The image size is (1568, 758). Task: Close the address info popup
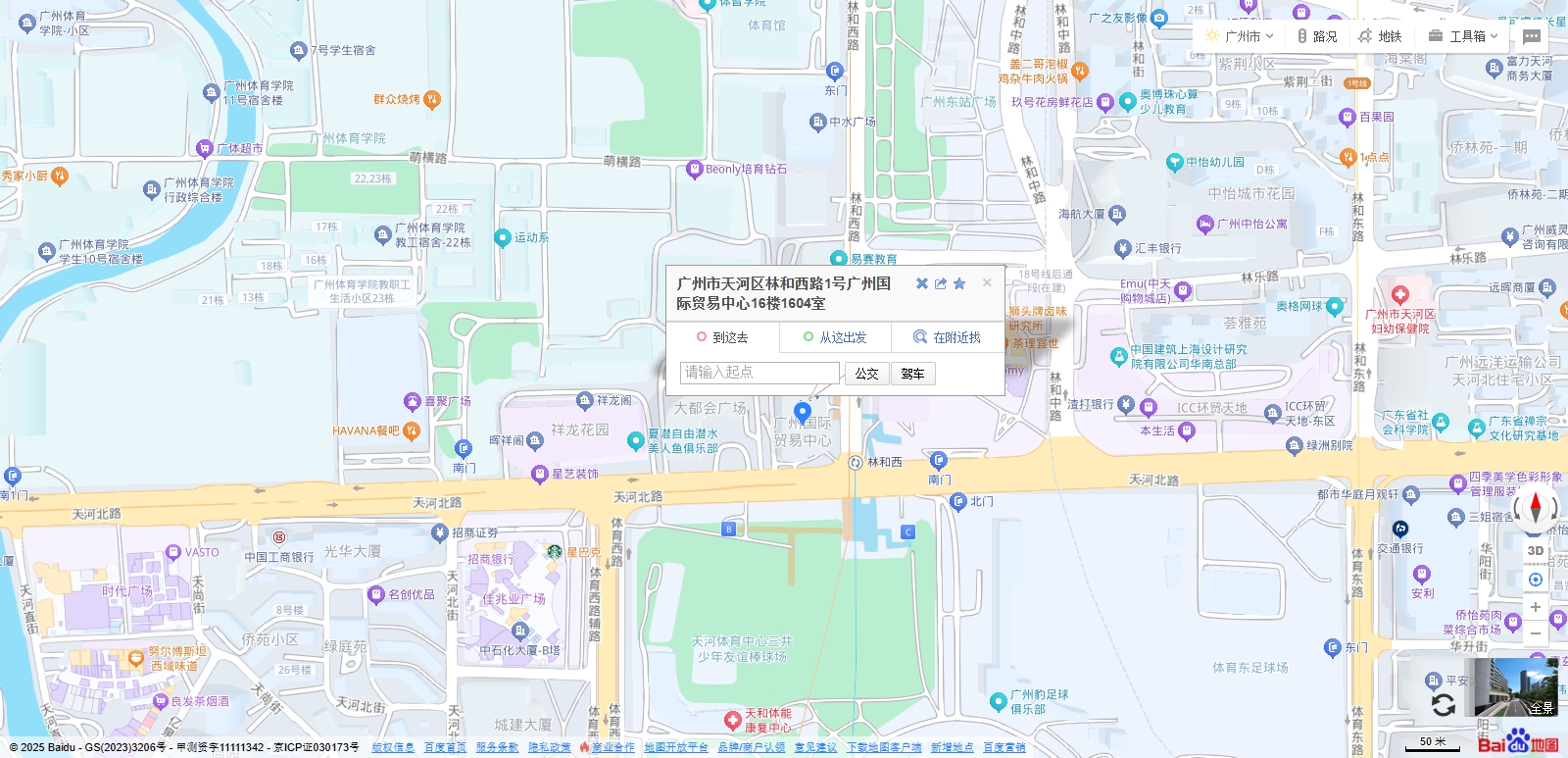point(987,282)
